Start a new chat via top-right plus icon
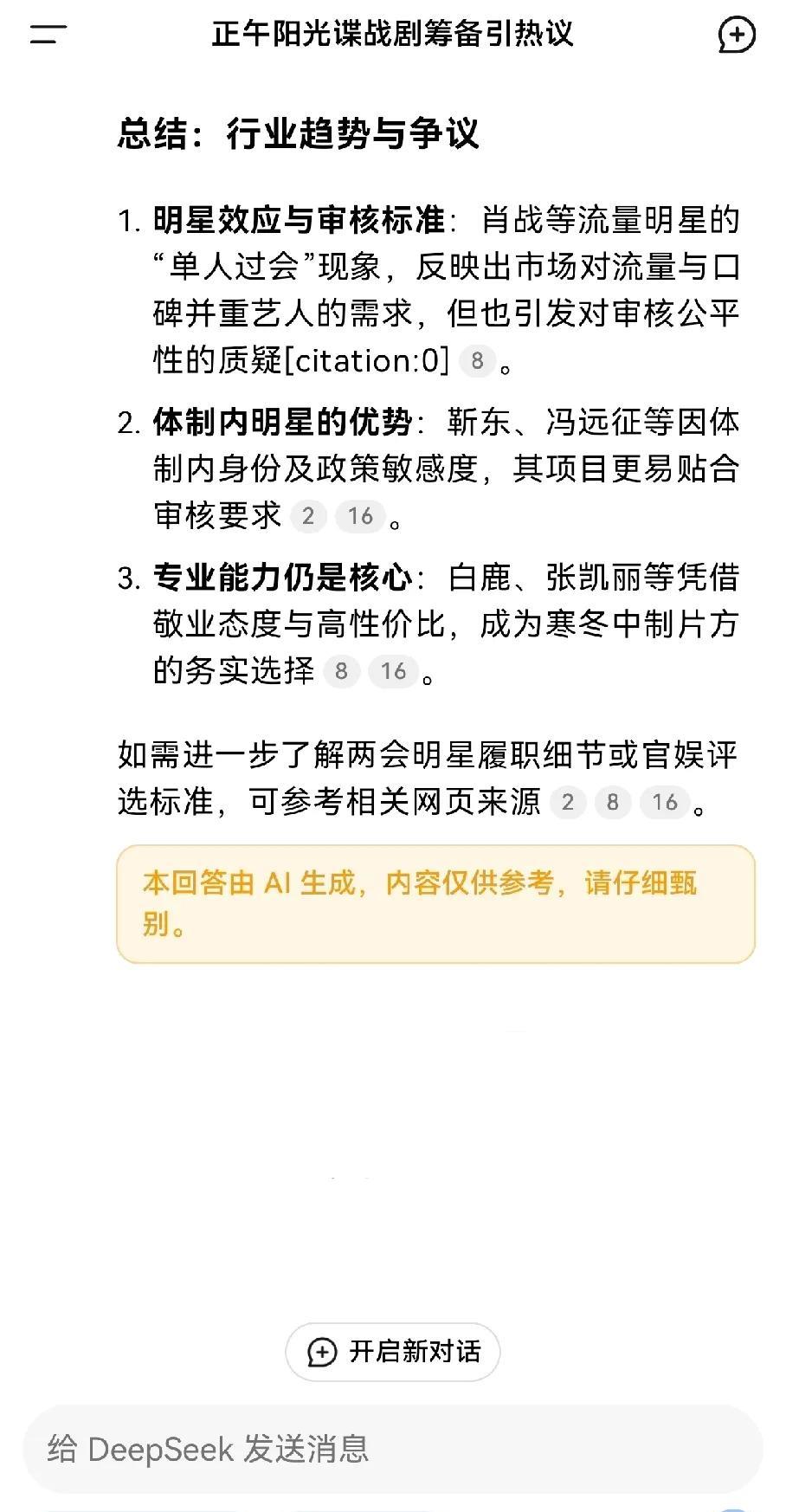 point(737,35)
